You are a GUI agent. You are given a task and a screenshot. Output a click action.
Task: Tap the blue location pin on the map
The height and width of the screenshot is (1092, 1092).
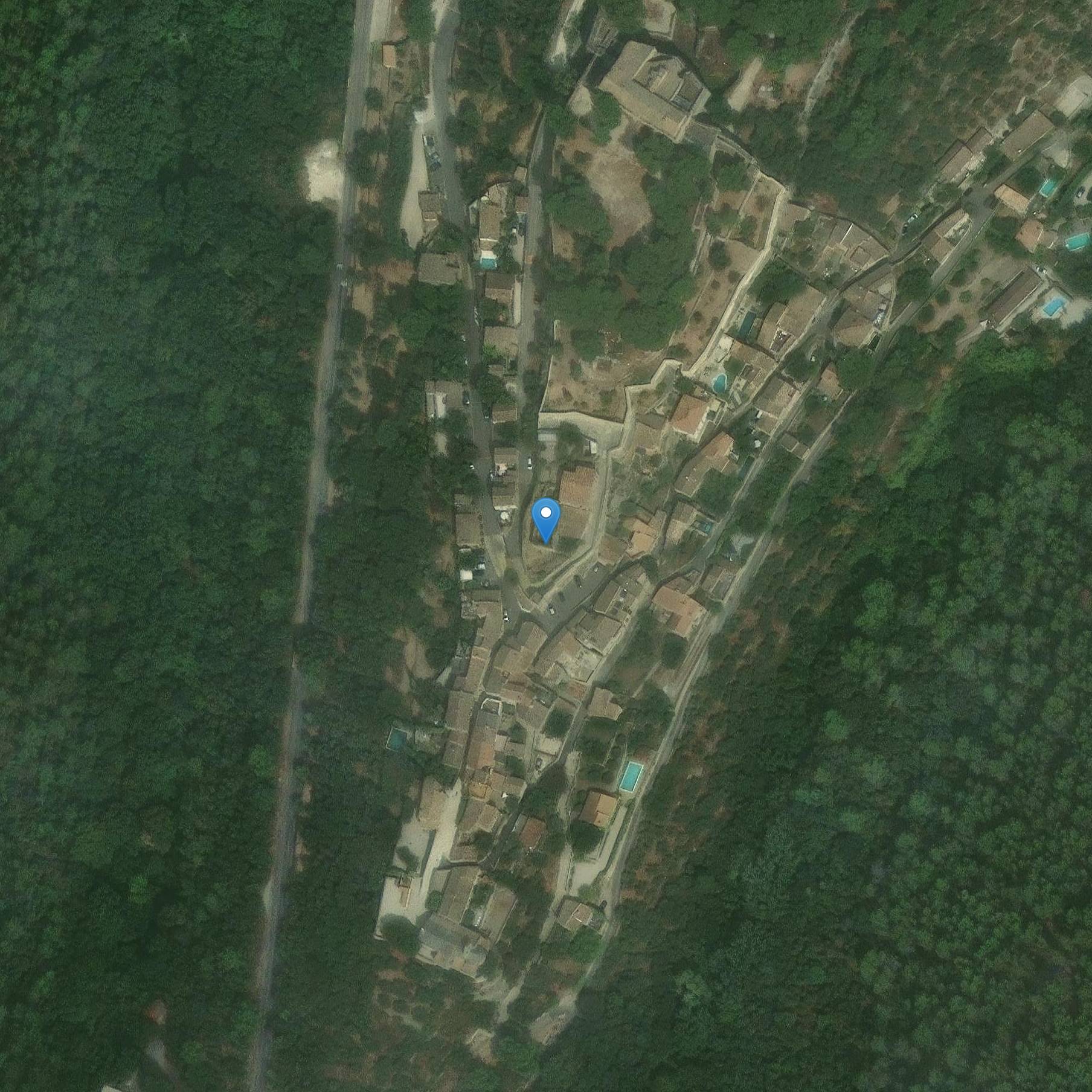pos(546,517)
